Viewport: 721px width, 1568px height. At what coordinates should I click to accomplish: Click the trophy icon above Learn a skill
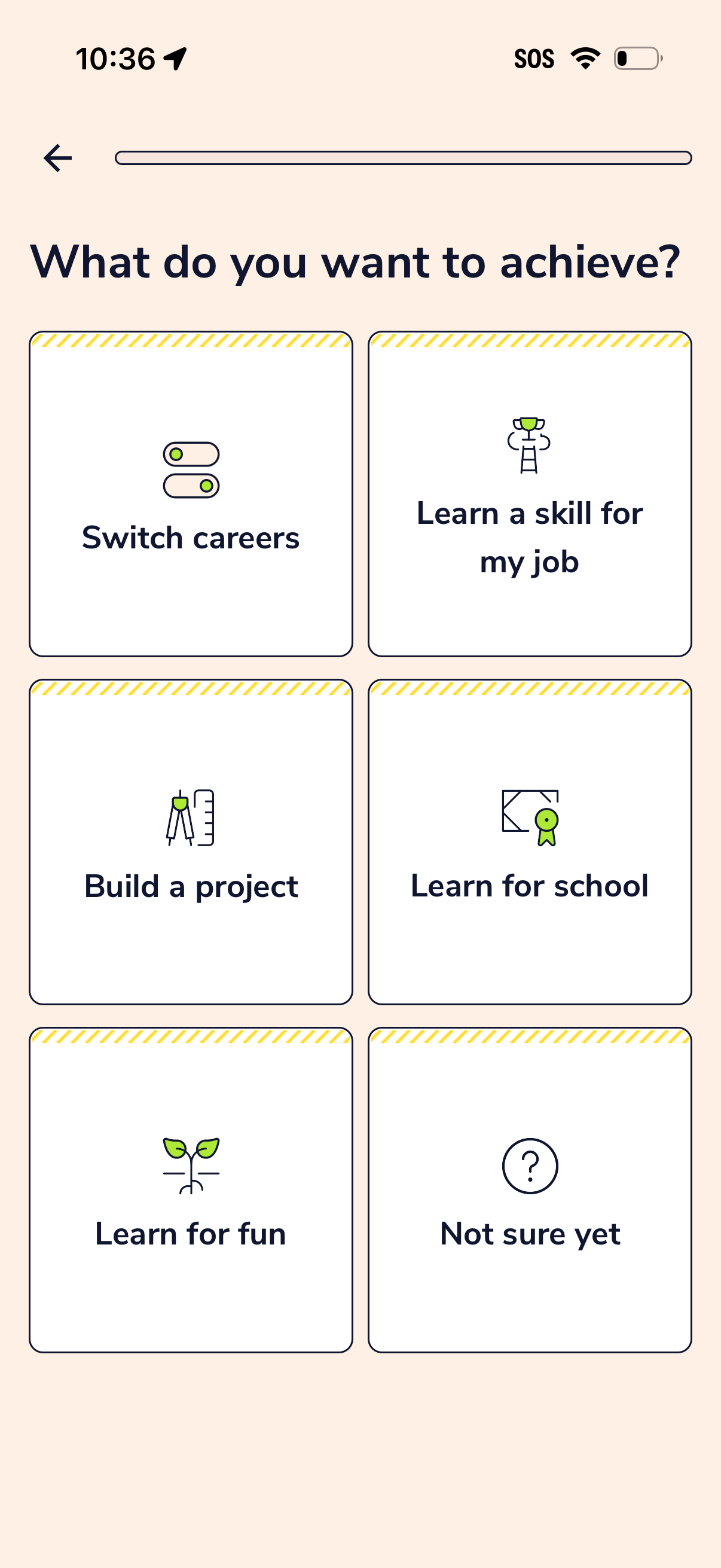[x=529, y=444]
